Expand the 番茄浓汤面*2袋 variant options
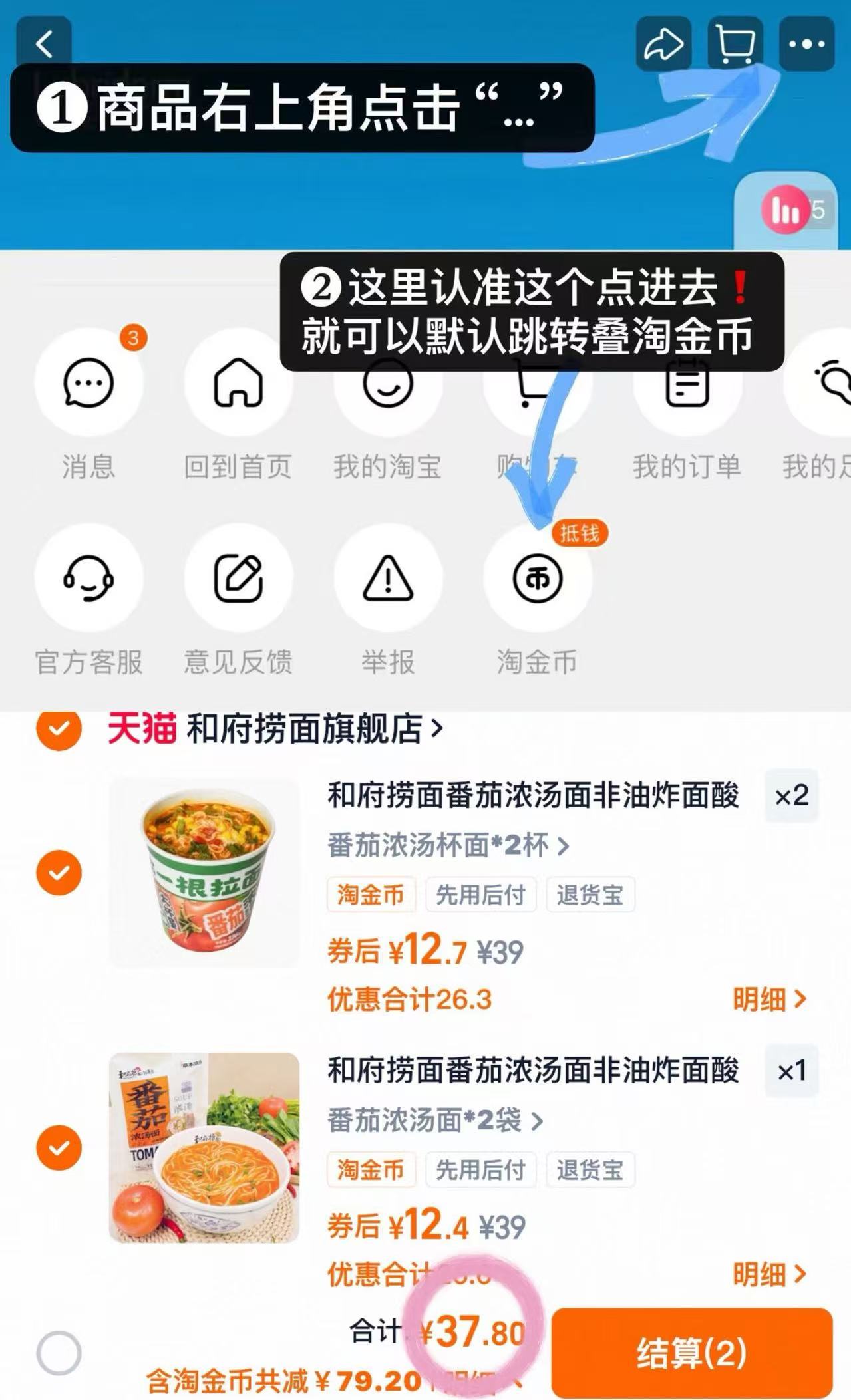 tap(434, 1121)
